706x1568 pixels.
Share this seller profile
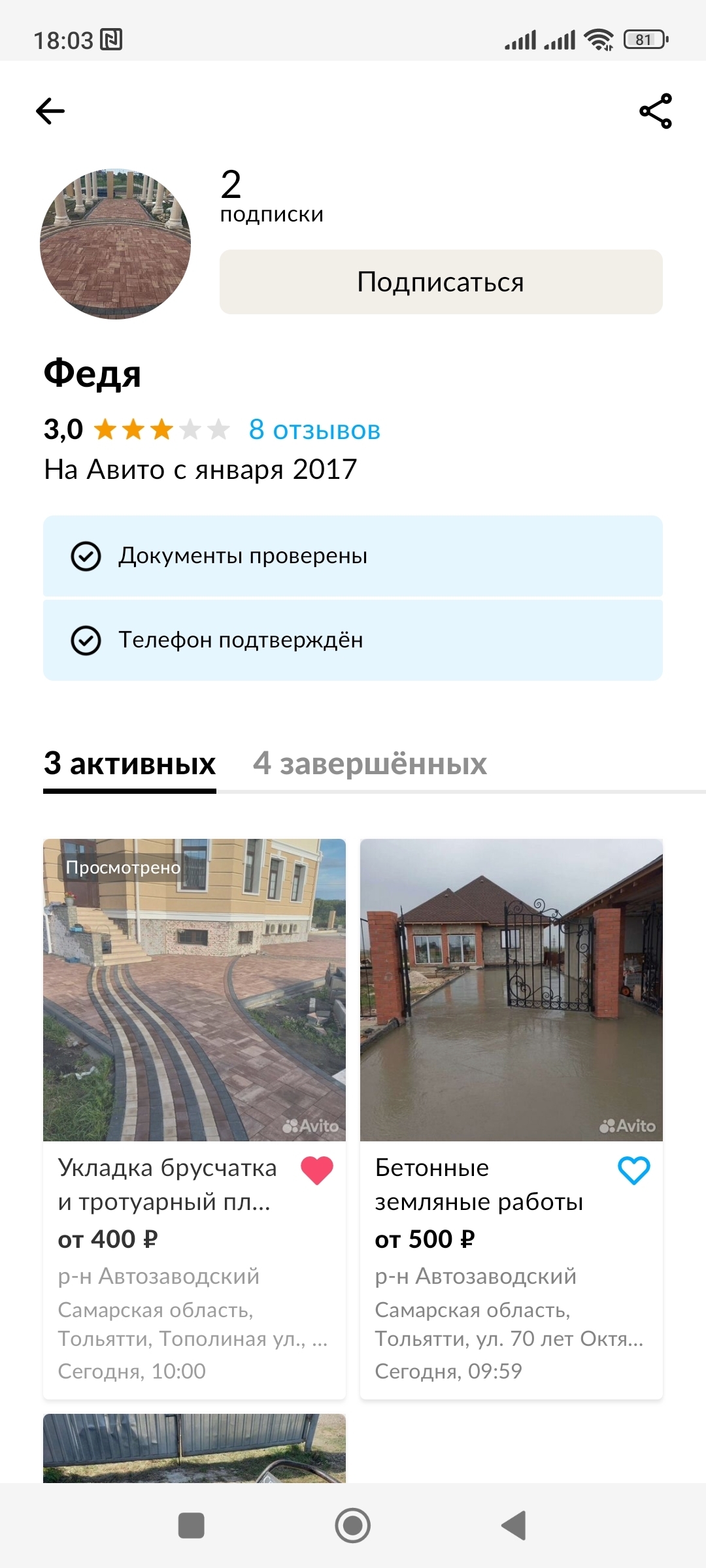click(656, 111)
